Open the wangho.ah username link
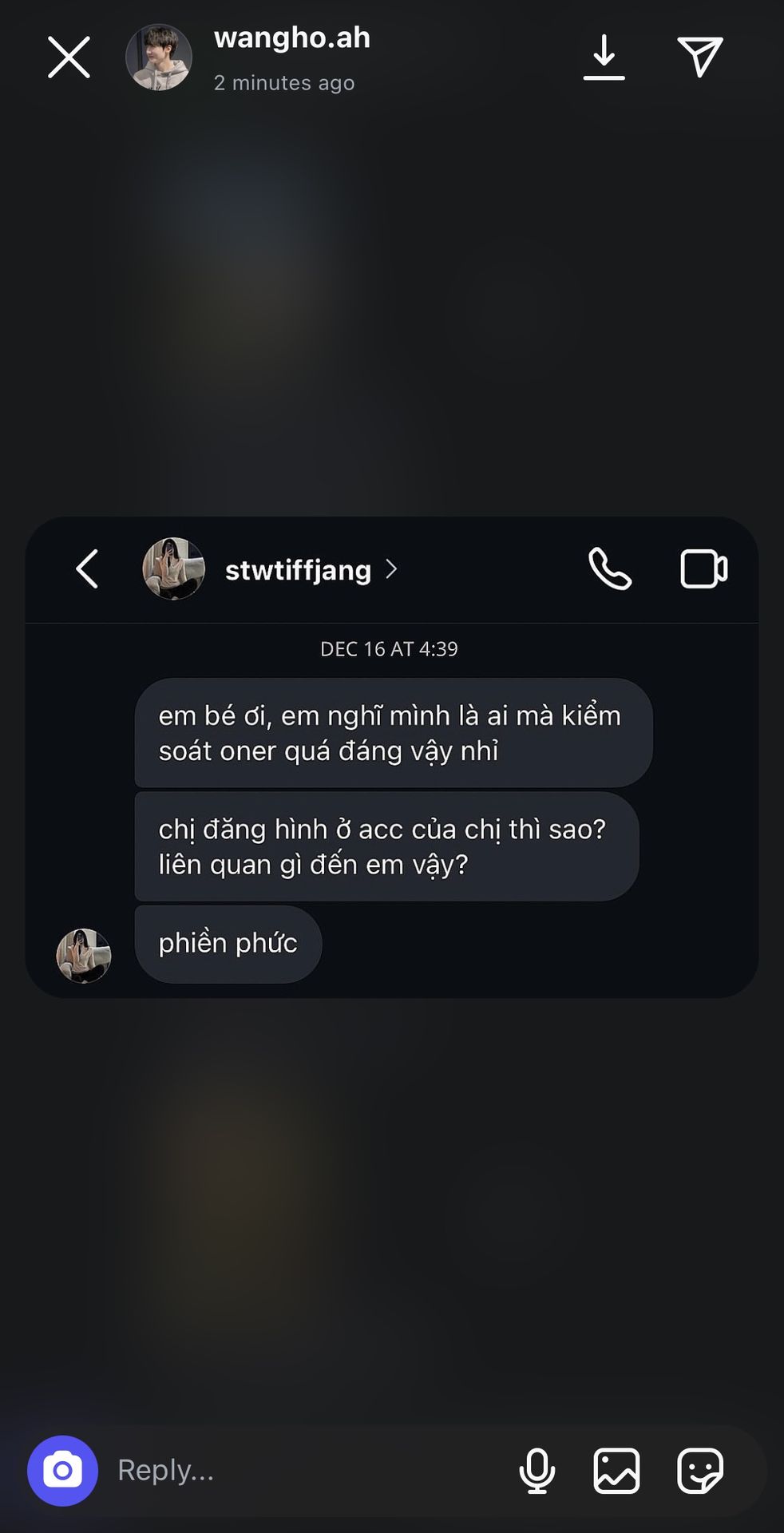The height and width of the screenshot is (1533, 784). 291,38
